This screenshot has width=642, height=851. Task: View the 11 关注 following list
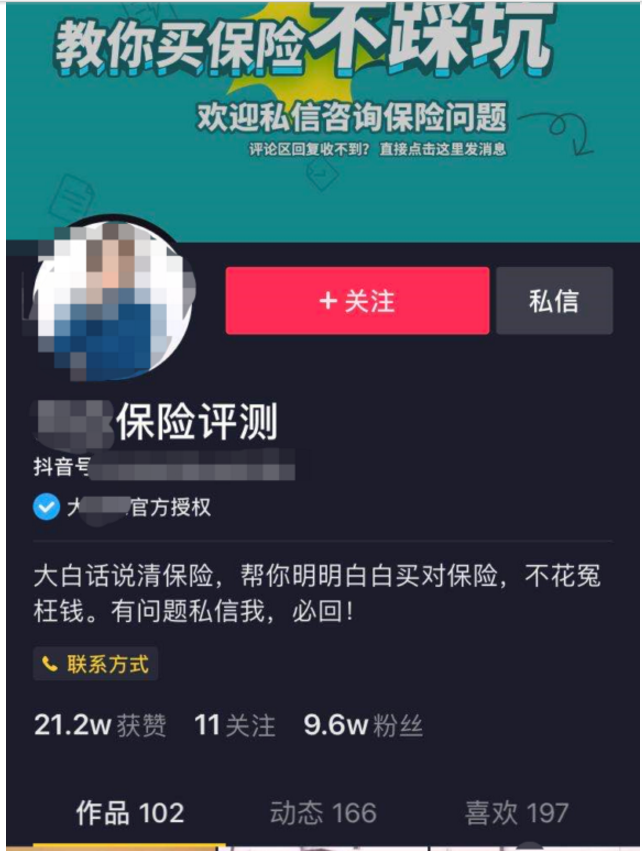235,725
